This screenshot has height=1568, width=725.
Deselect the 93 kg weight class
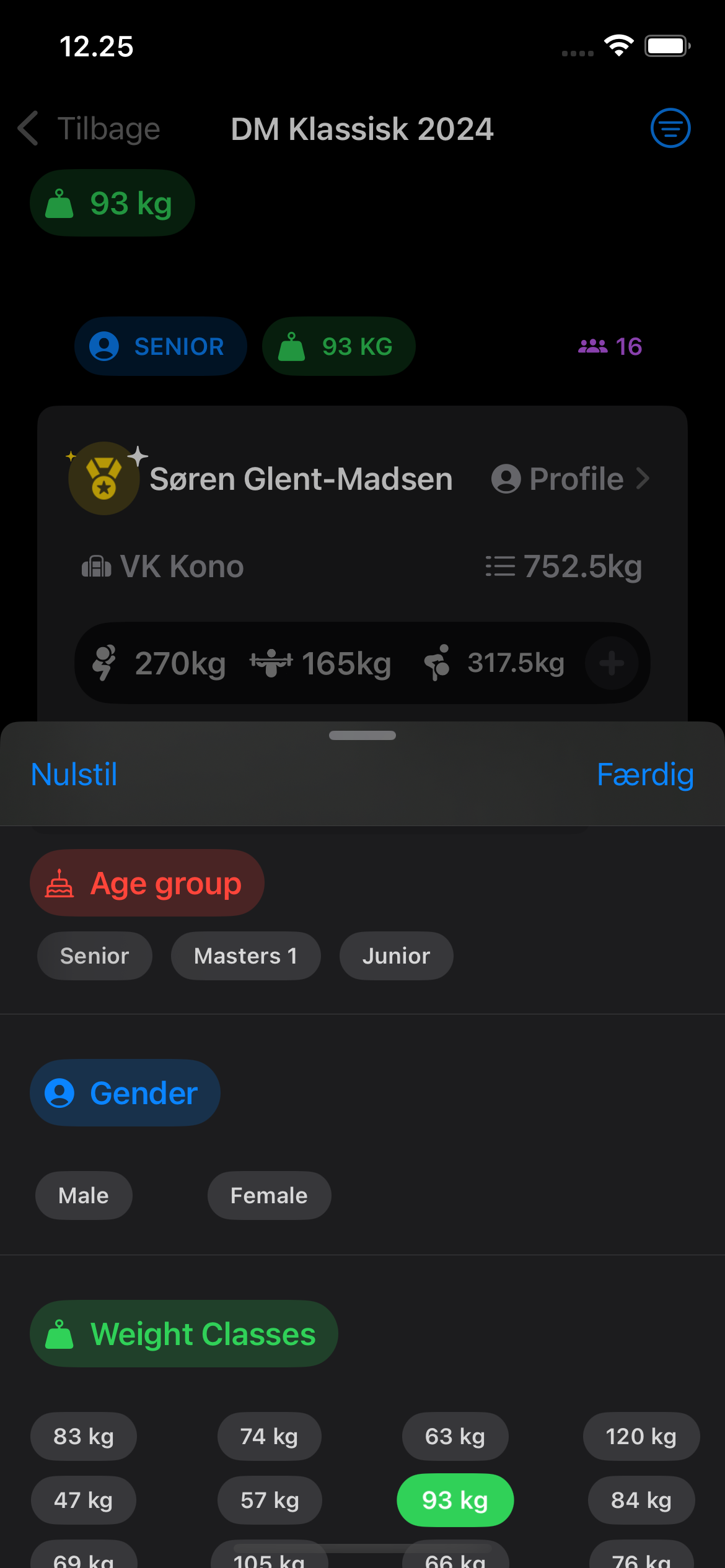click(x=455, y=1500)
